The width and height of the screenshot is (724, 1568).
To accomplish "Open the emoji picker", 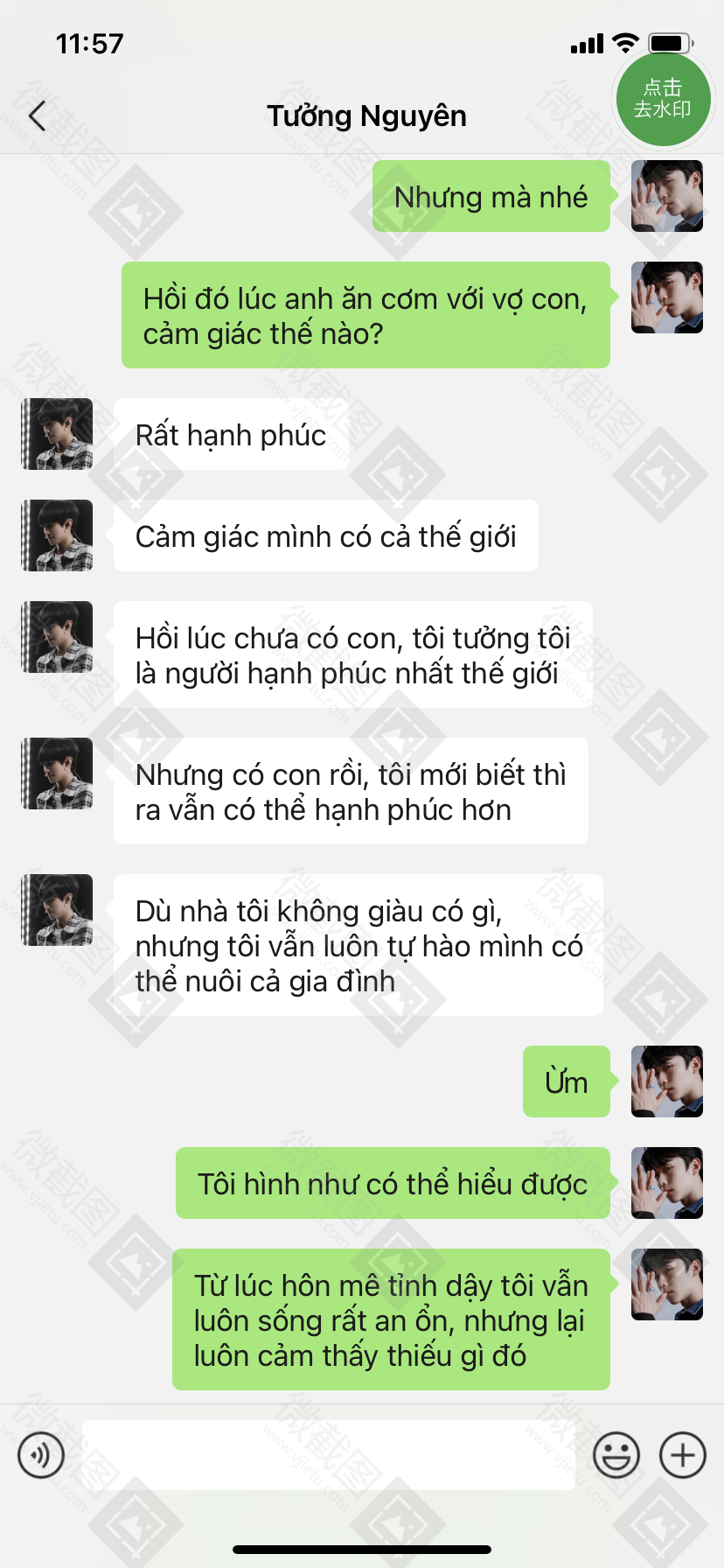I will [x=616, y=1455].
